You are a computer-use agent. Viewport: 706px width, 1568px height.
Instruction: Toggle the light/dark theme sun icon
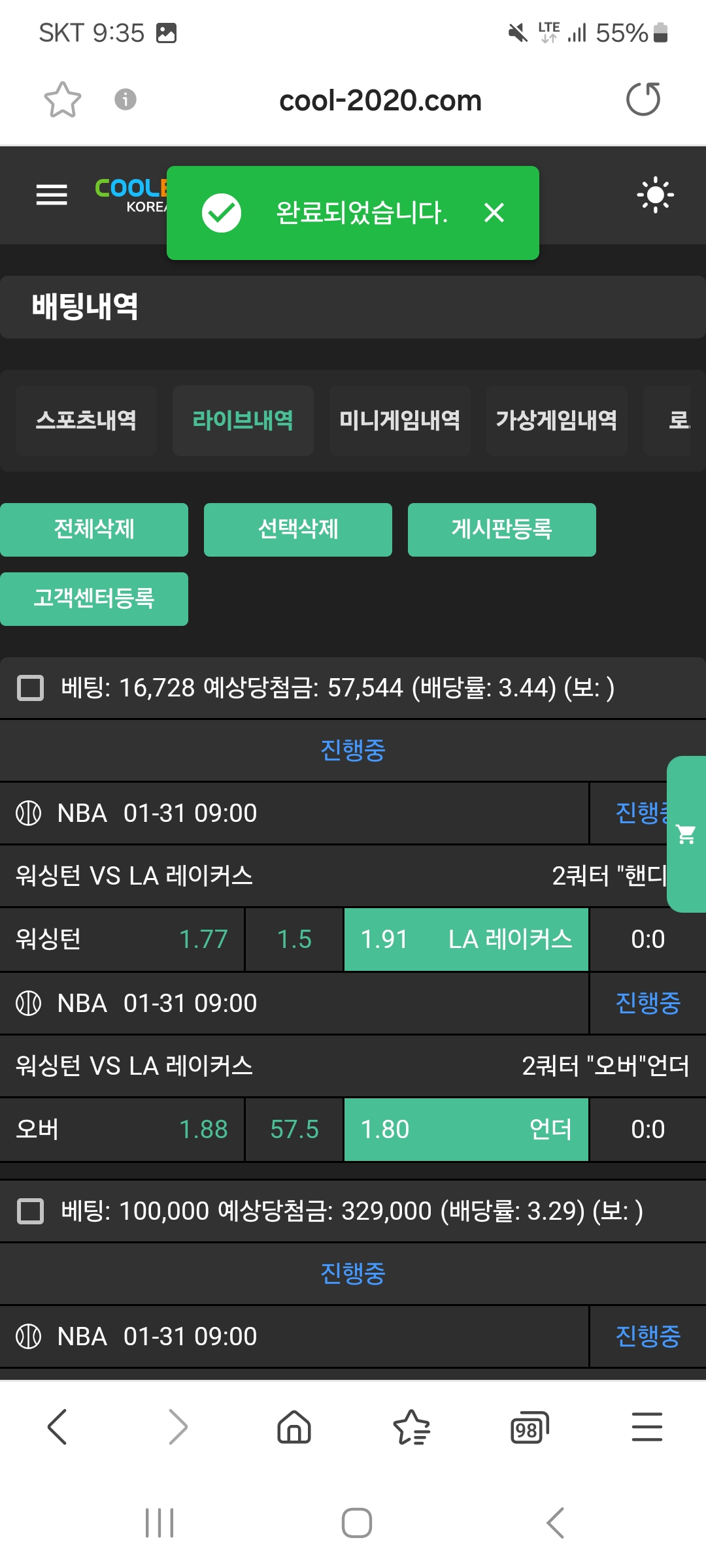(x=655, y=195)
